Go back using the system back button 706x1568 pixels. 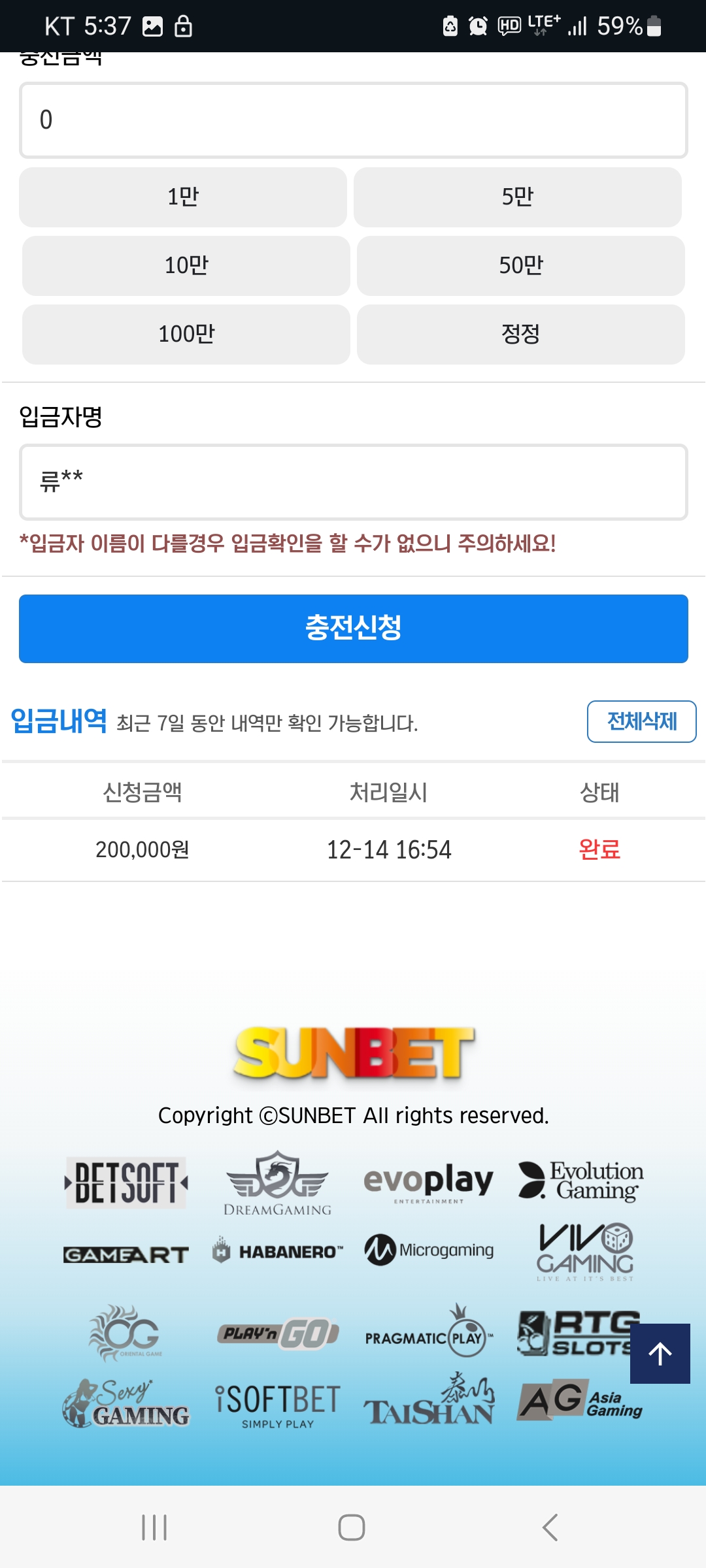tap(550, 1527)
